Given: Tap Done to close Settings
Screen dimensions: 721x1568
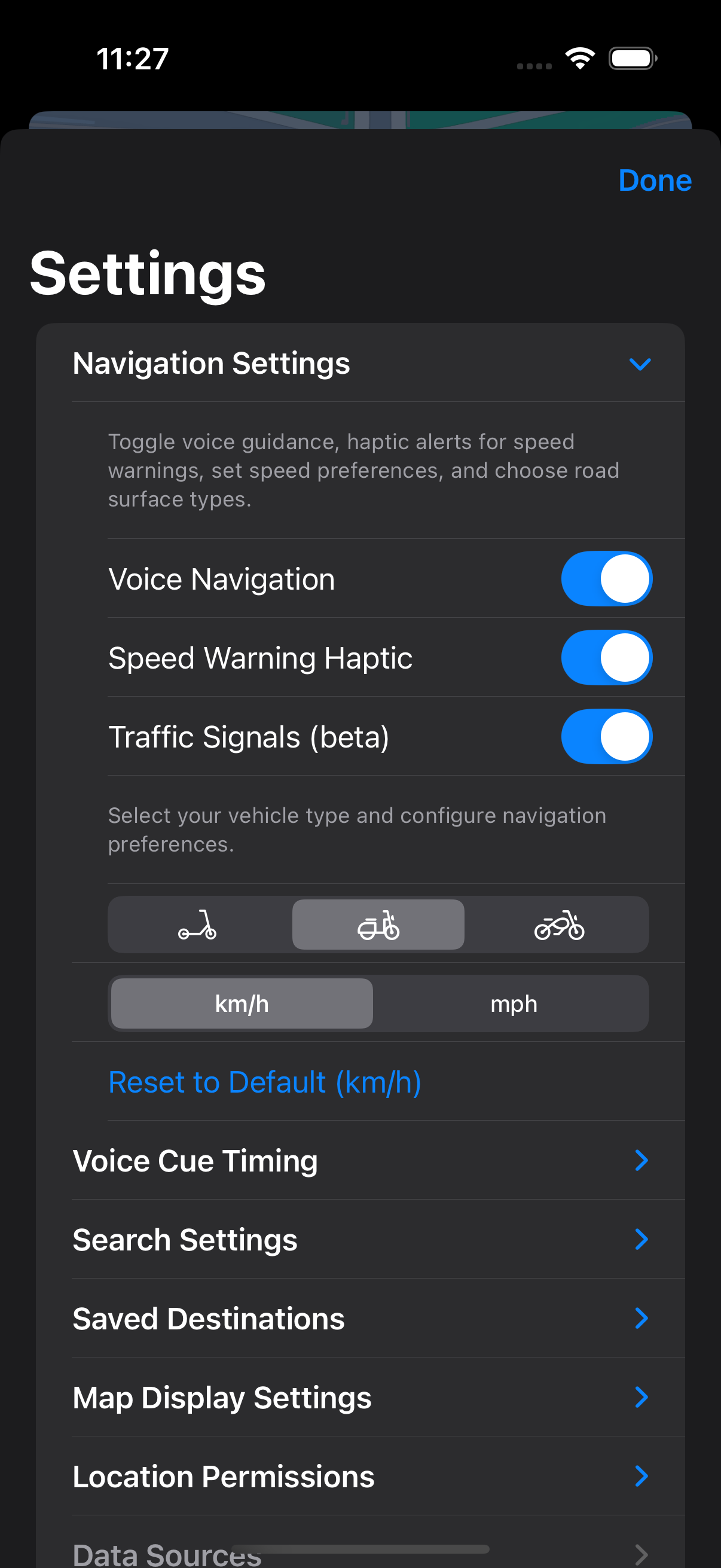Looking at the screenshot, I should pyautogui.click(x=654, y=181).
